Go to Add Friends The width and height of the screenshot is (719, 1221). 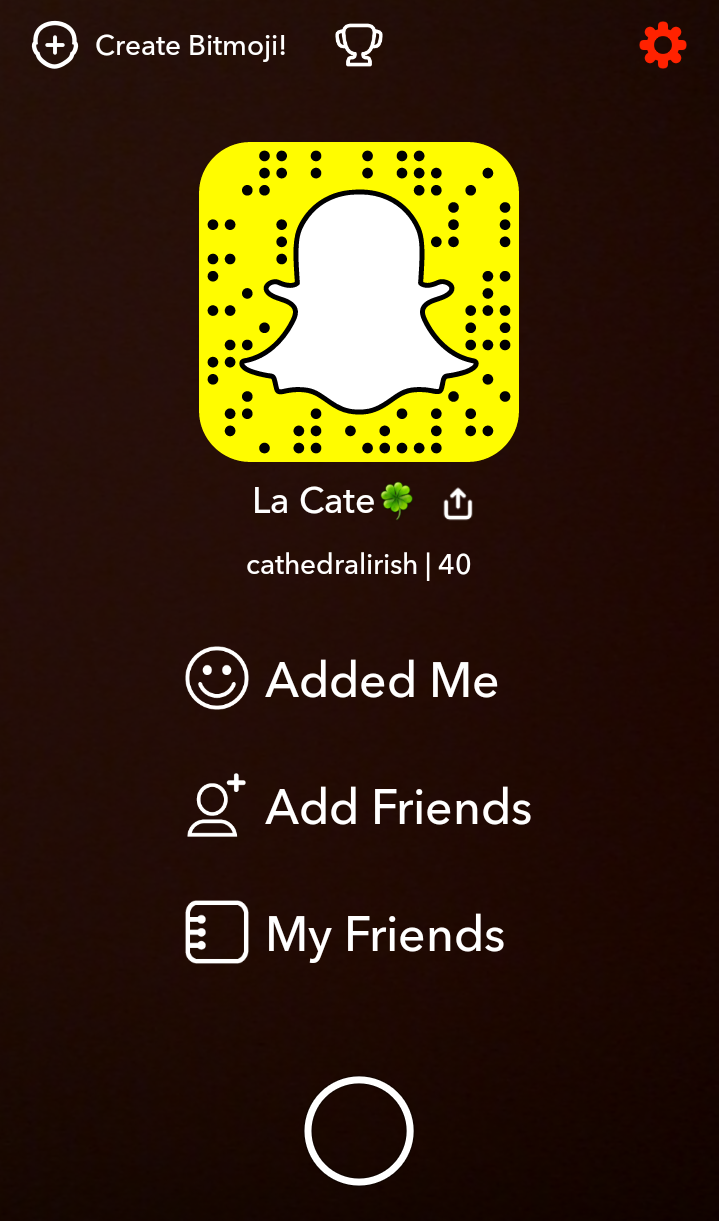tap(359, 806)
